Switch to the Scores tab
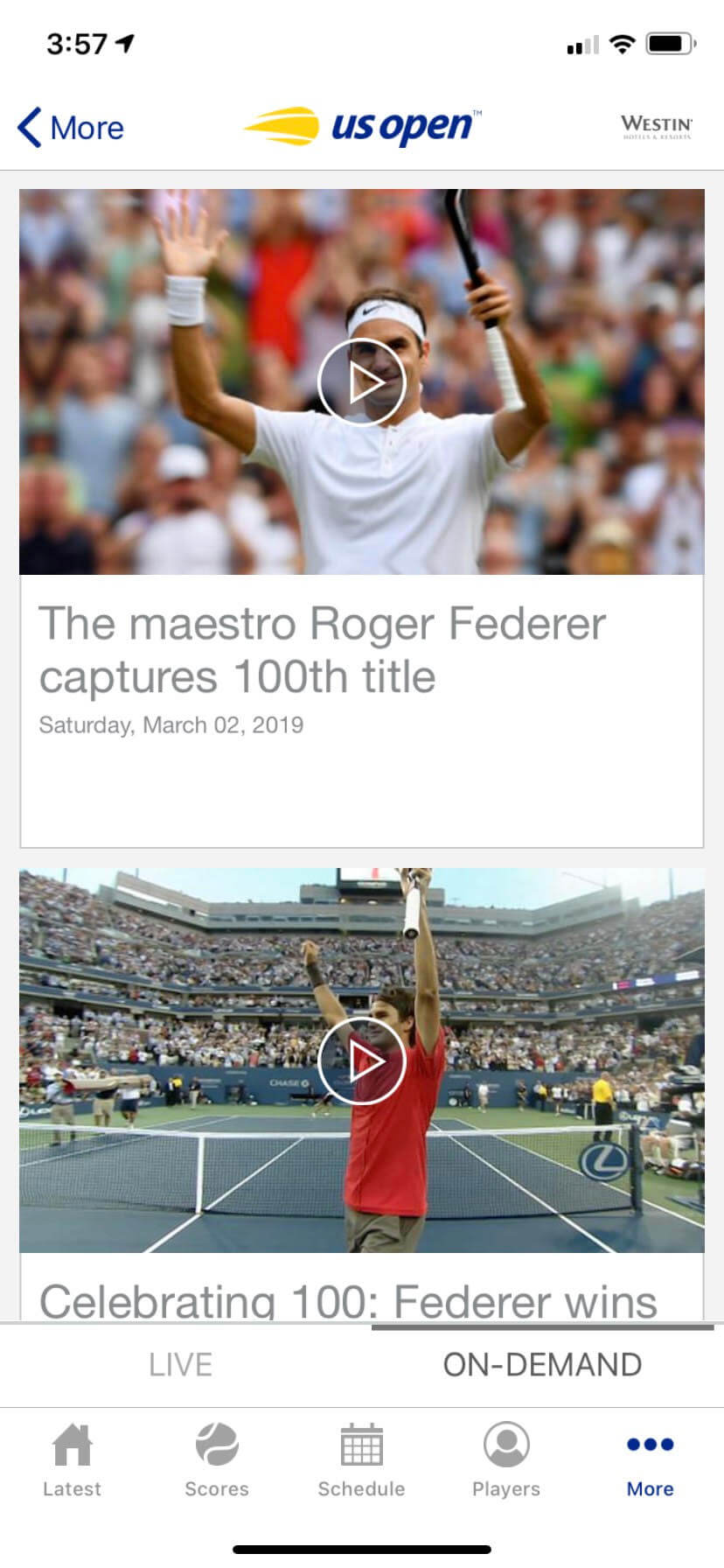The width and height of the screenshot is (724, 1568). point(216,1460)
